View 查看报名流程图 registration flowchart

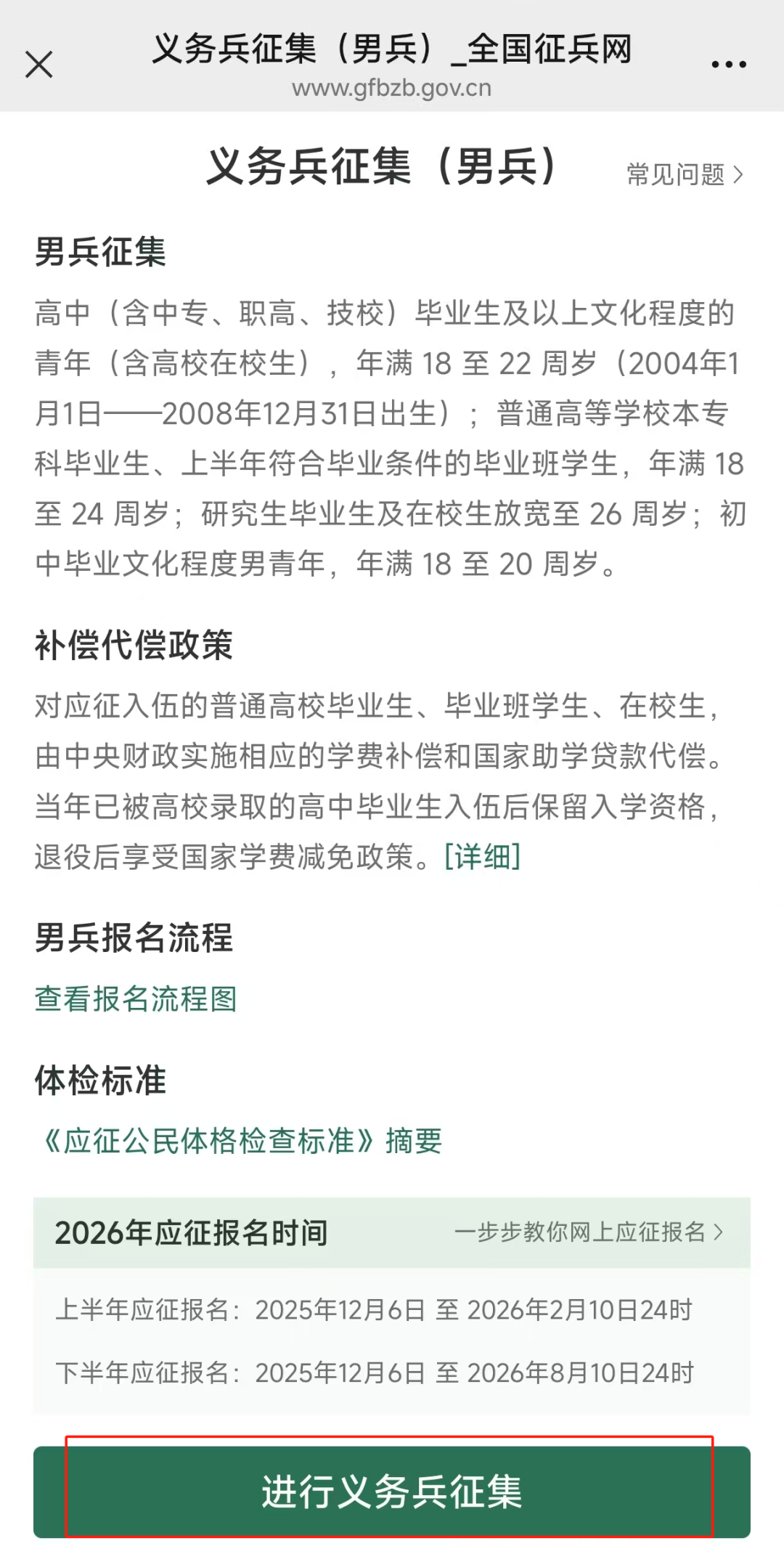[x=136, y=999]
